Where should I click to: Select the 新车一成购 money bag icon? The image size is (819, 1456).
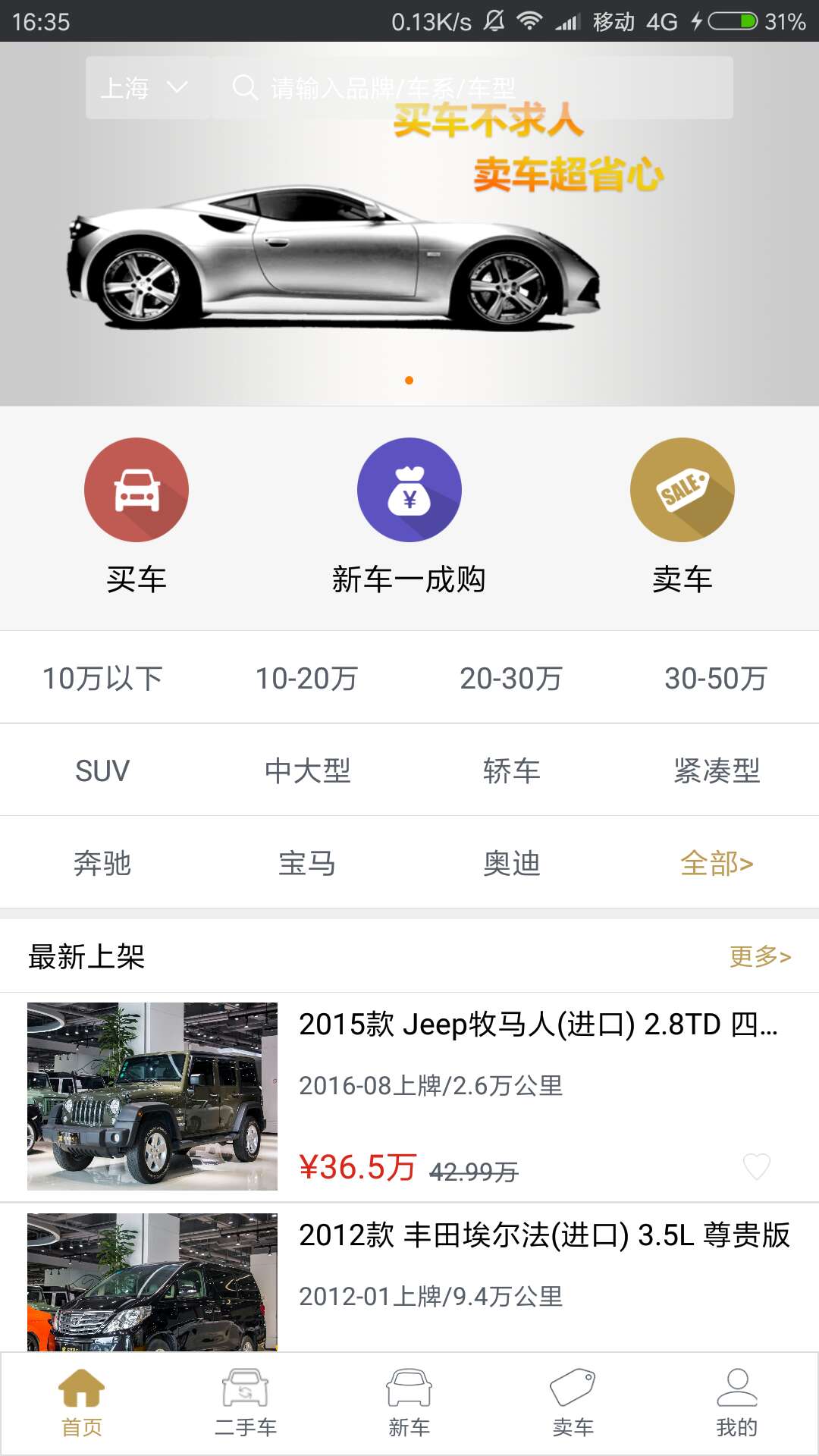click(409, 490)
